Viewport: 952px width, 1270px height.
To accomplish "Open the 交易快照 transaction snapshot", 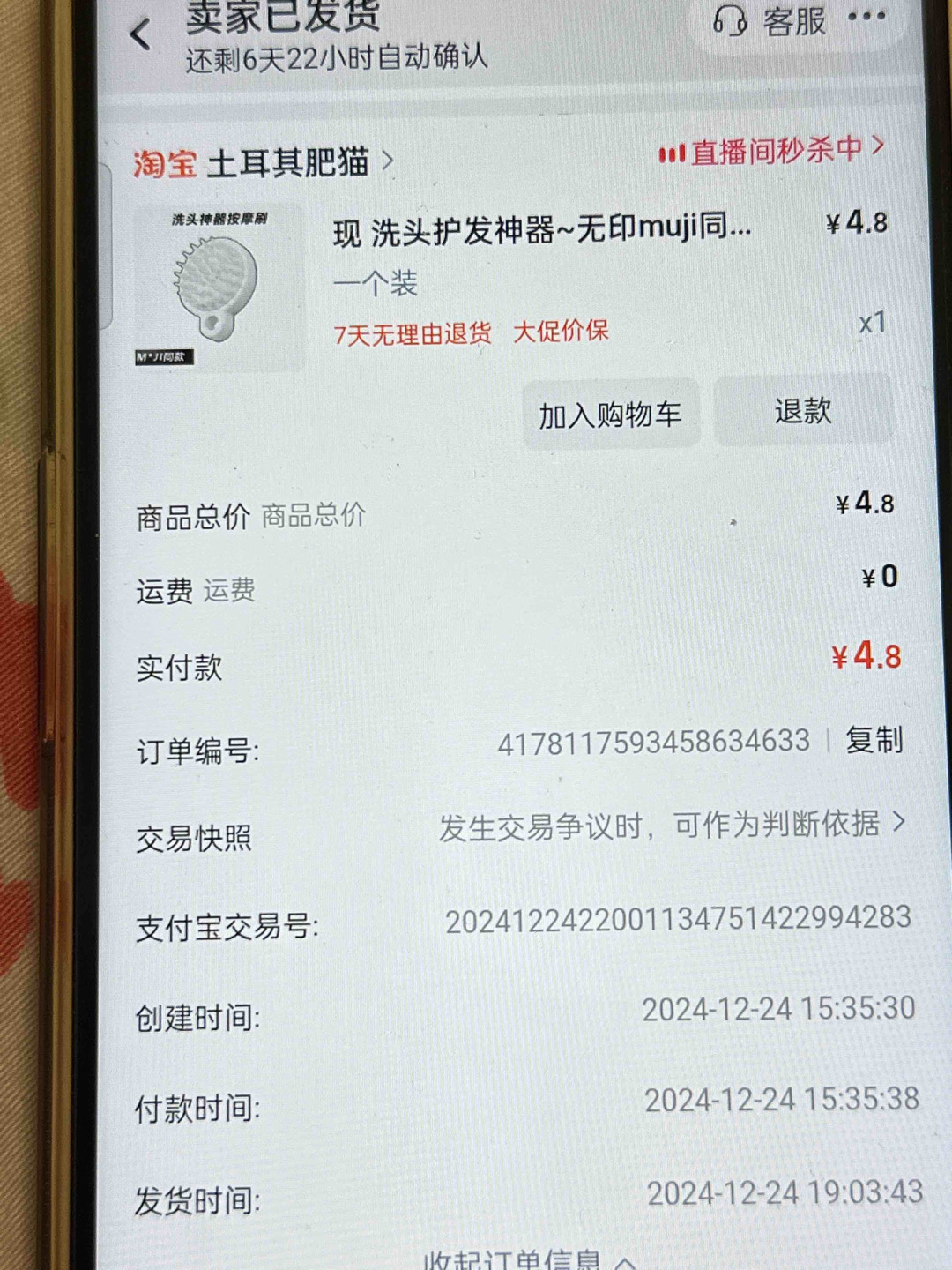I will coord(670,826).
